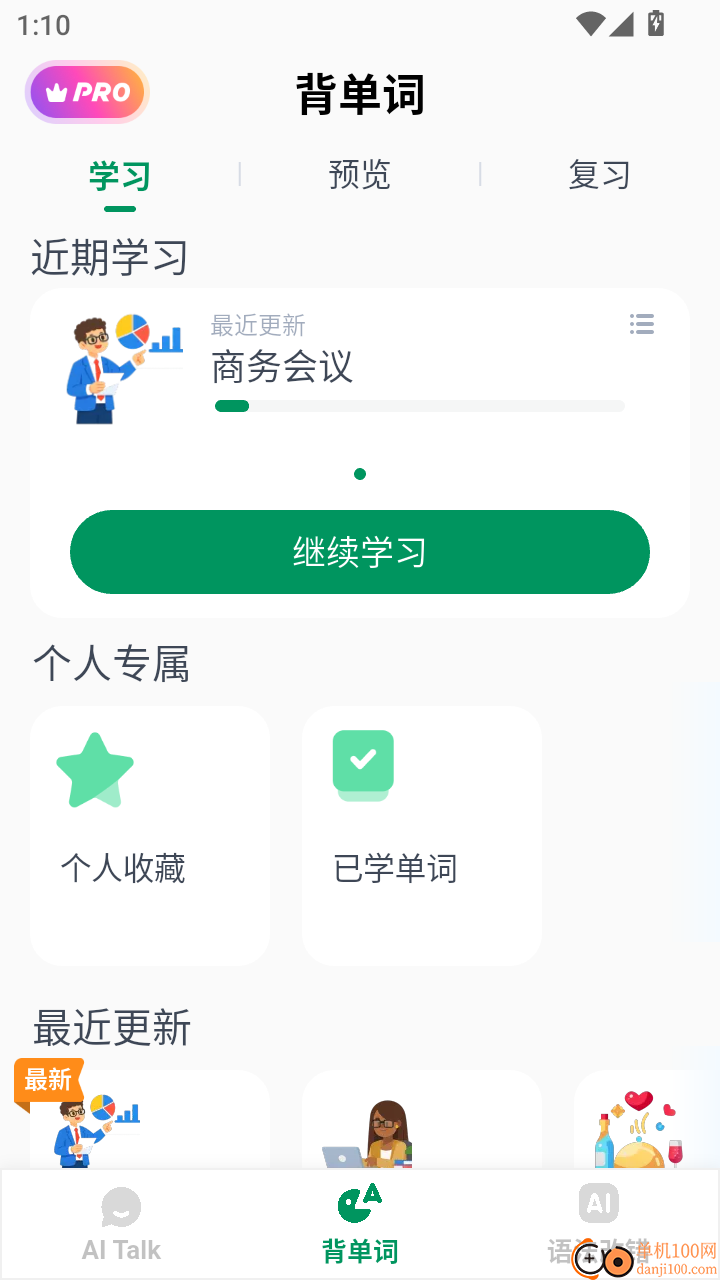Open the 个人收藏 card
This screenshot has height=1280, width=720.
(x=150, y=836)
